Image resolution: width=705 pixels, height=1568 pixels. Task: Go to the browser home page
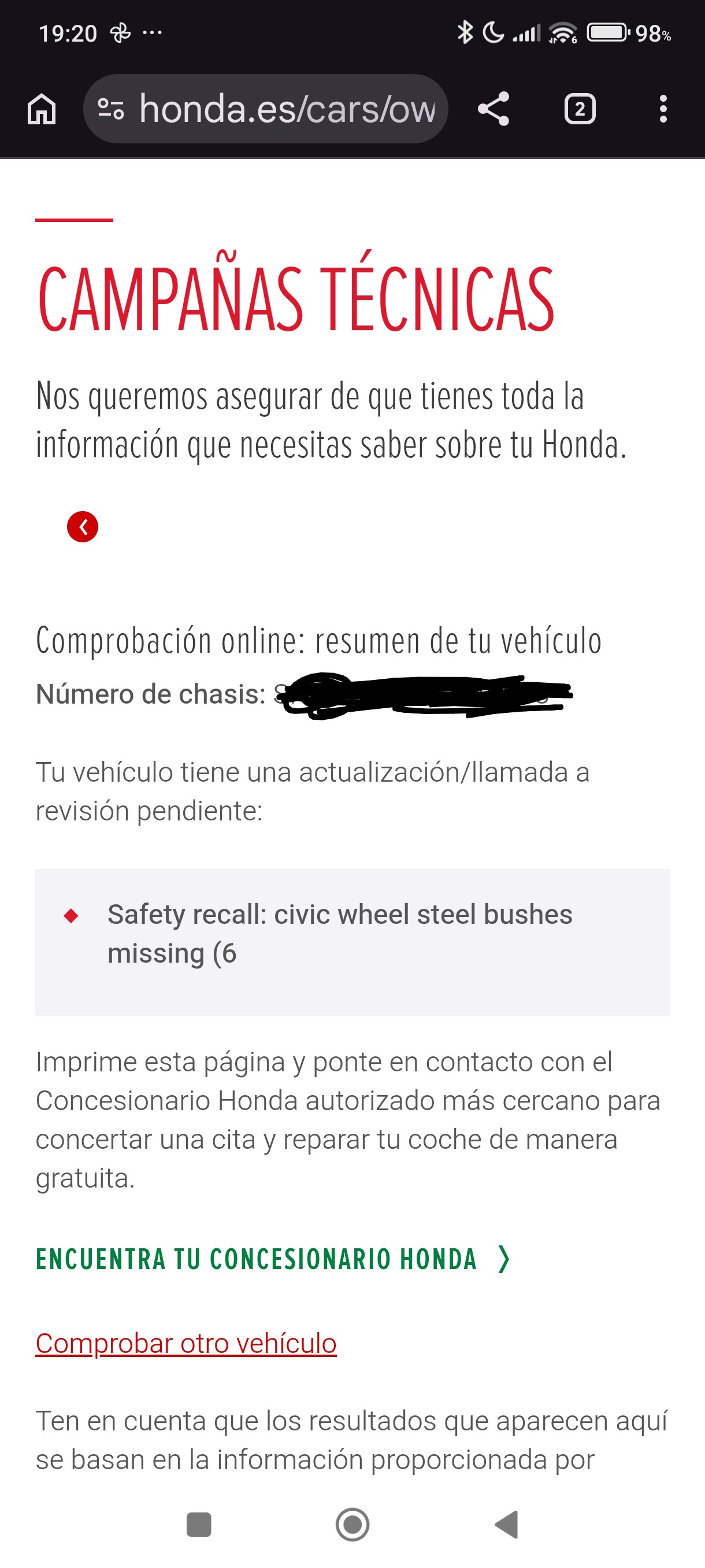tap(42, 110)
